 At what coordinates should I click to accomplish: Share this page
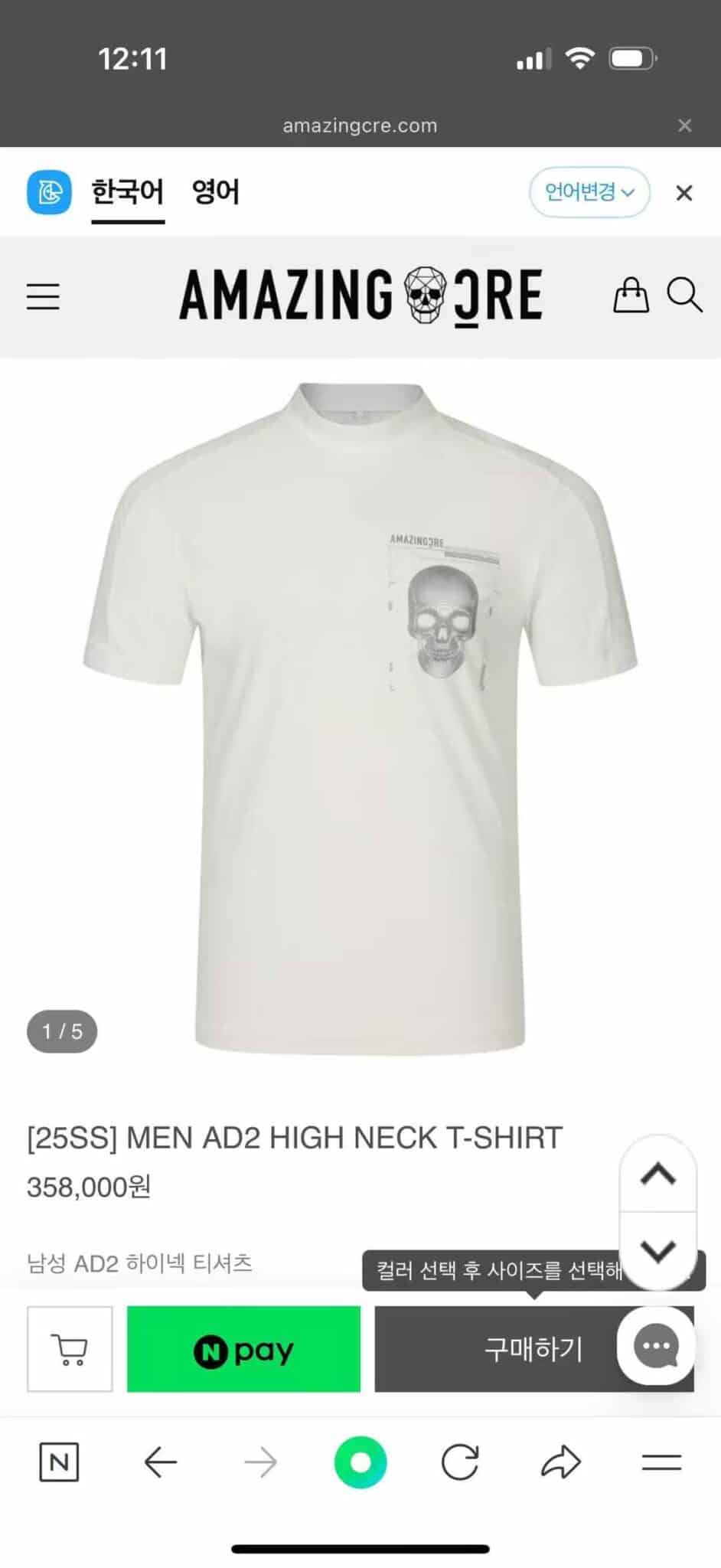[561, 1462]
